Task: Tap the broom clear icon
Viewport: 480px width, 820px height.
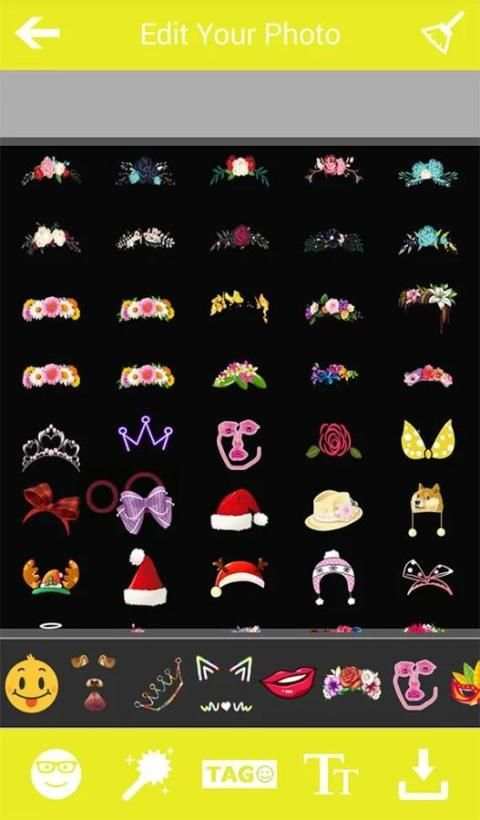Action: pyautogui.click(x=442, y=32)
